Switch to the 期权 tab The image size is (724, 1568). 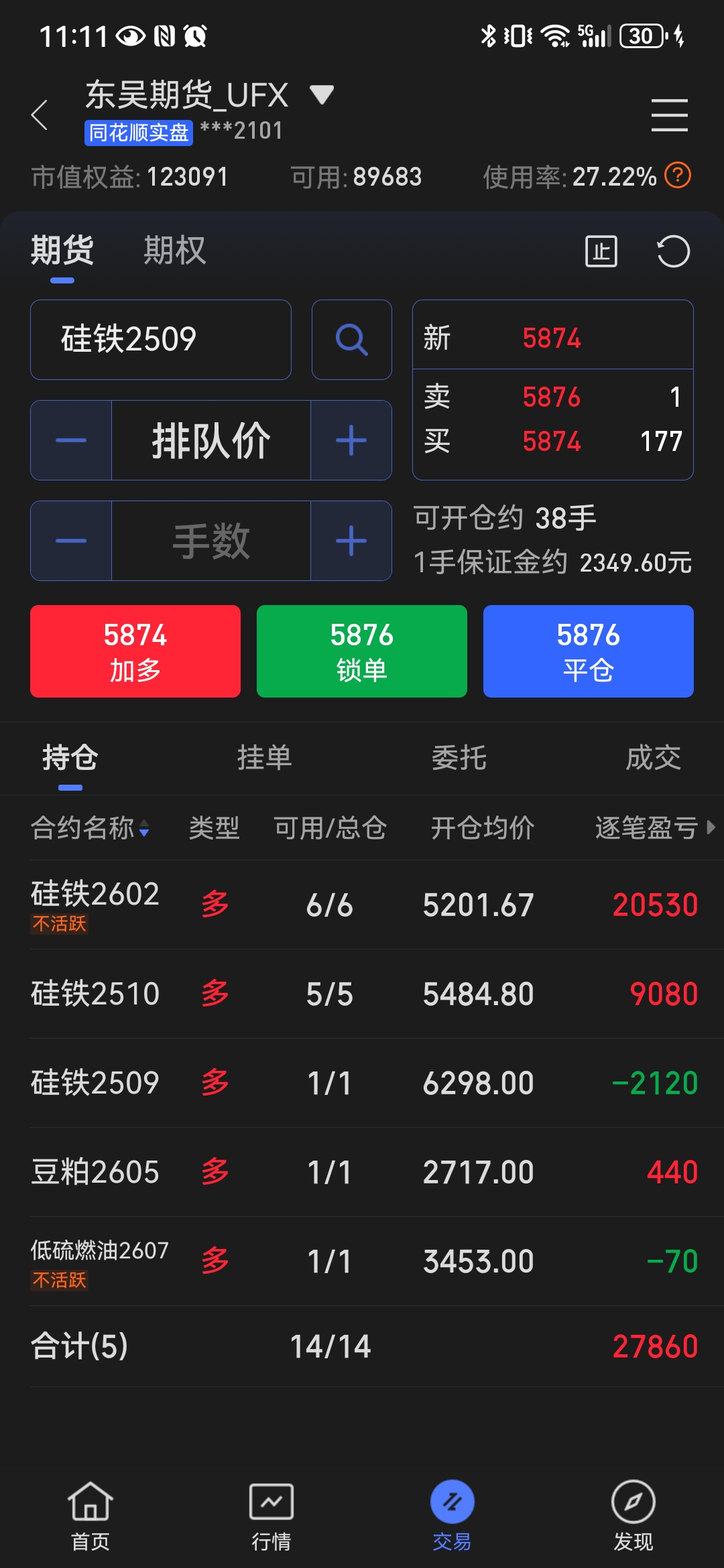[x=174, y=251]
